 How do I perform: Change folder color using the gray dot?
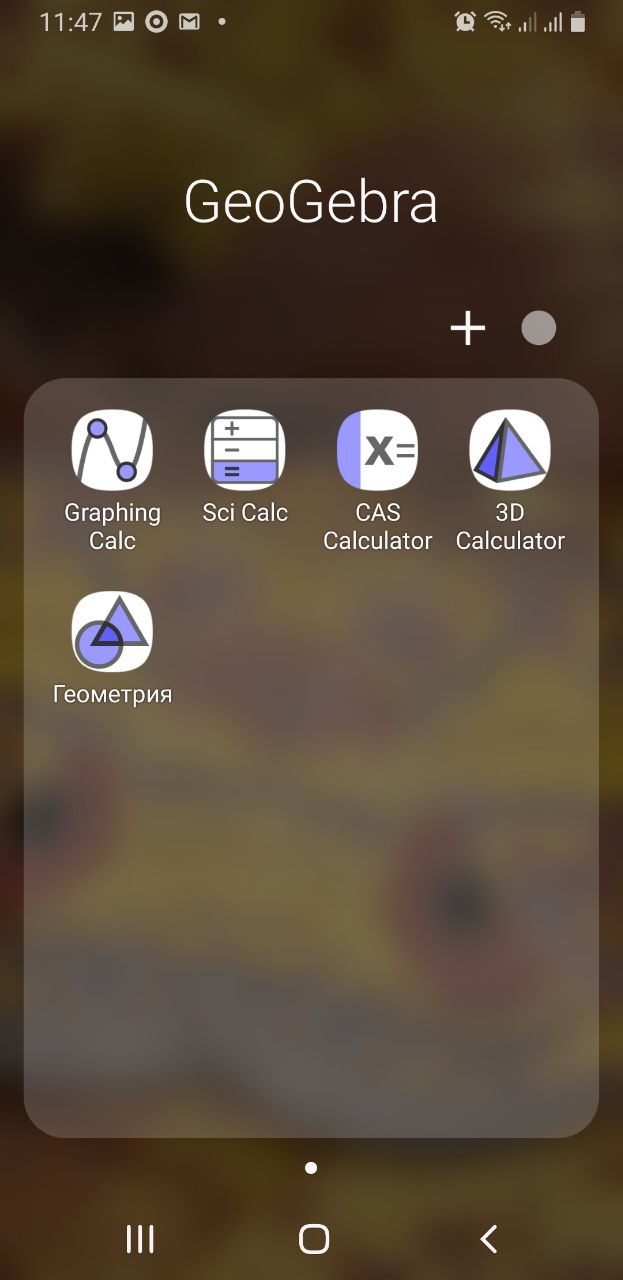point(539,328)
